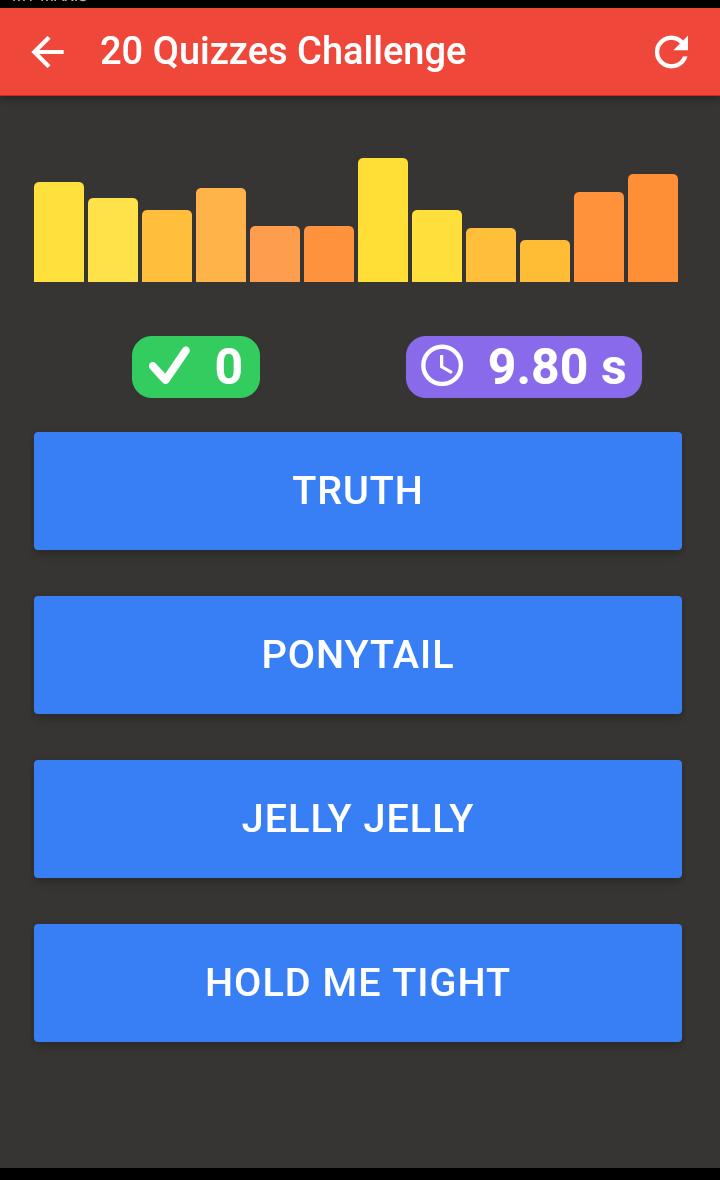The height and width of the screenshot is (1180, 720).
Task: Select PONYTAIL as the answer
Action: point(358,655)
